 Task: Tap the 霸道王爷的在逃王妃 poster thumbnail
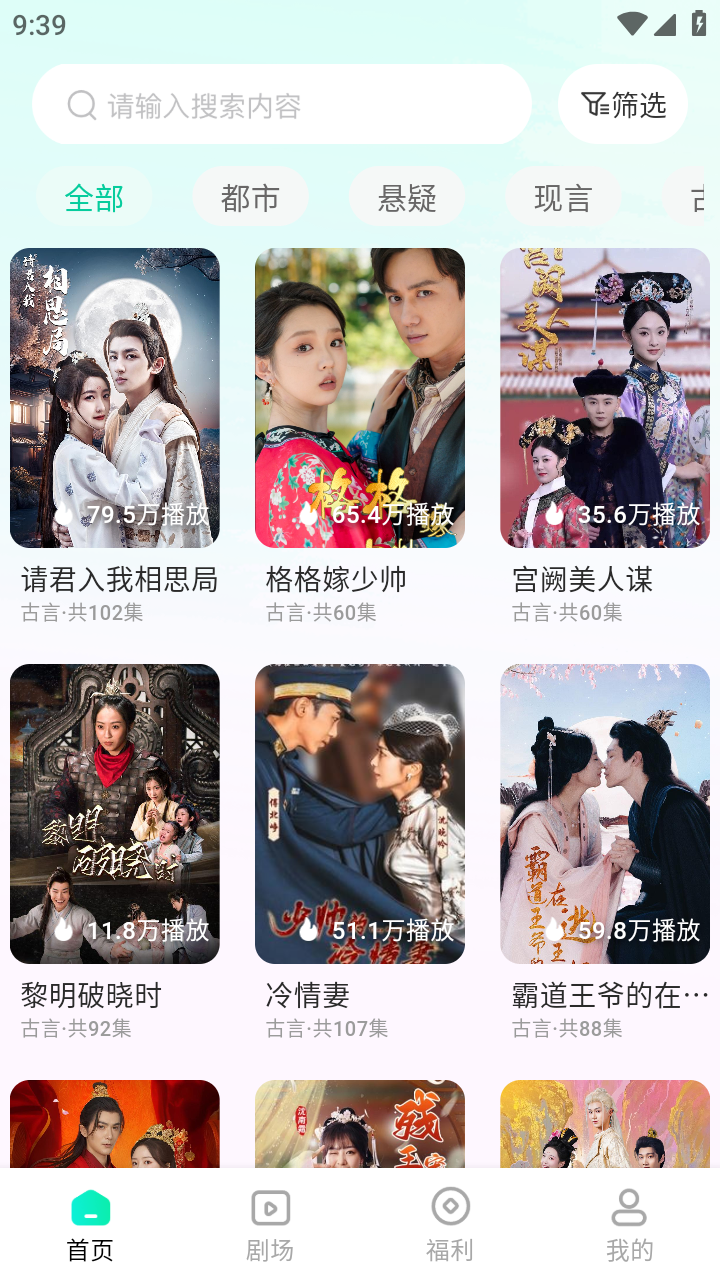click(605, 813)
